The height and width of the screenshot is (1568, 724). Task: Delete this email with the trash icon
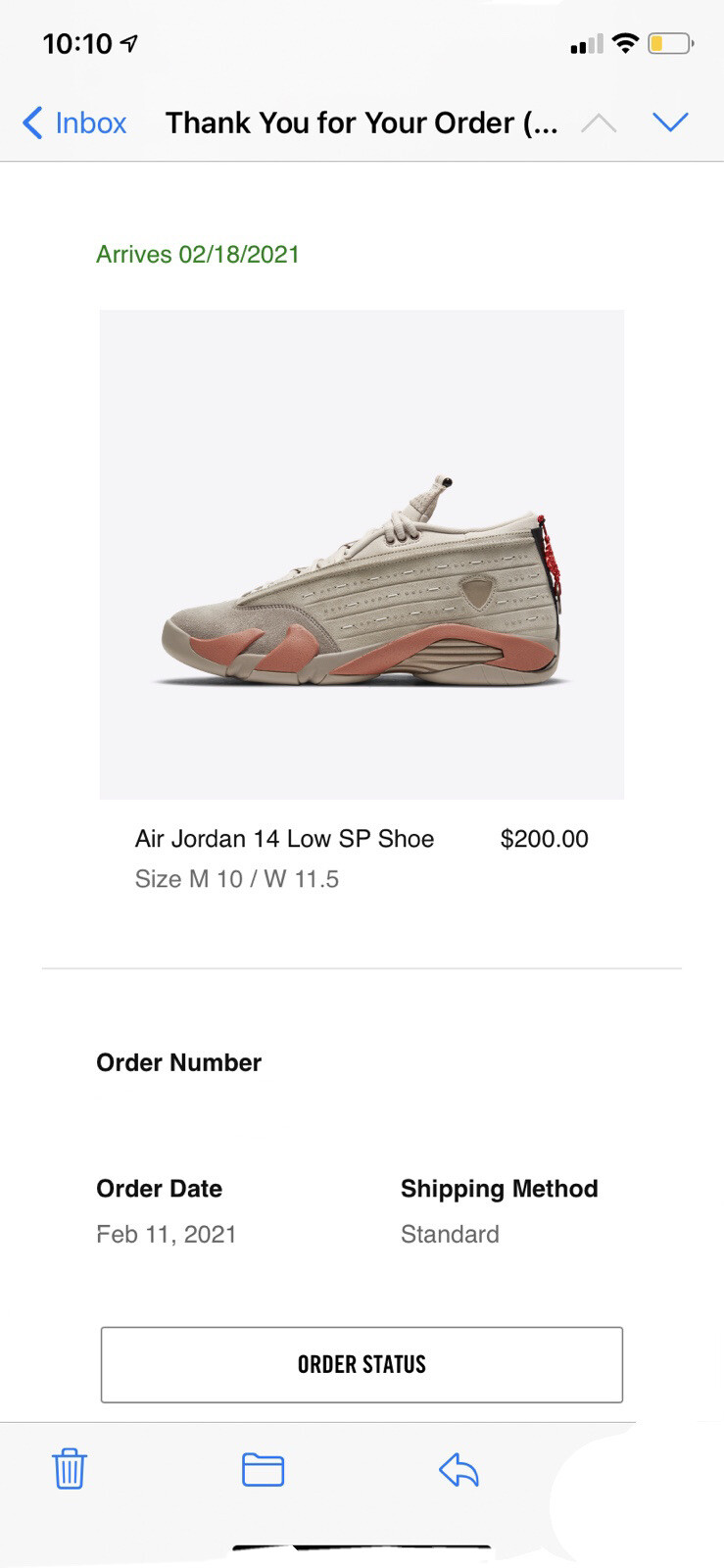(x=70, y=1469)
